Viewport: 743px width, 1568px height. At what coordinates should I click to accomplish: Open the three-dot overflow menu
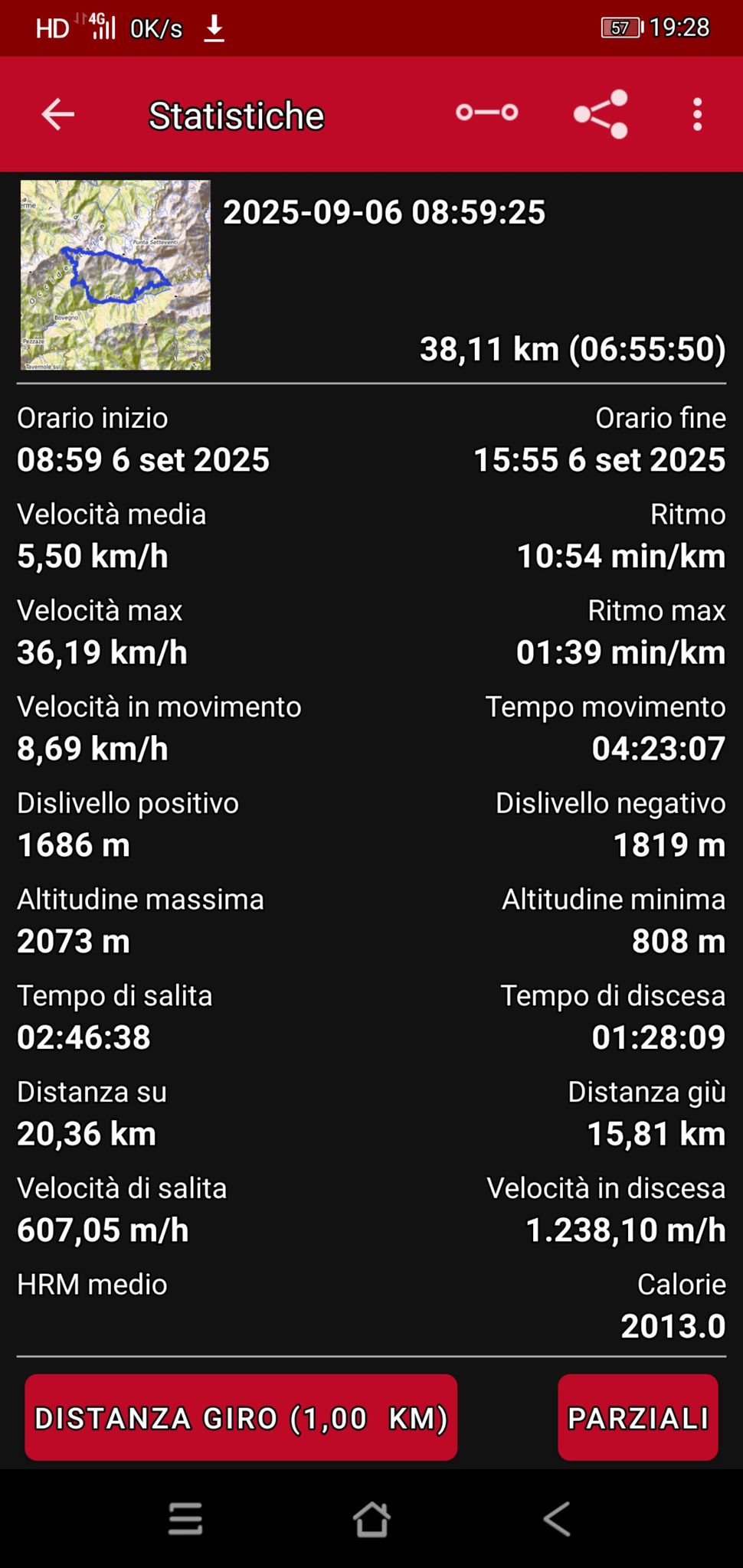[x=697, y=115]
